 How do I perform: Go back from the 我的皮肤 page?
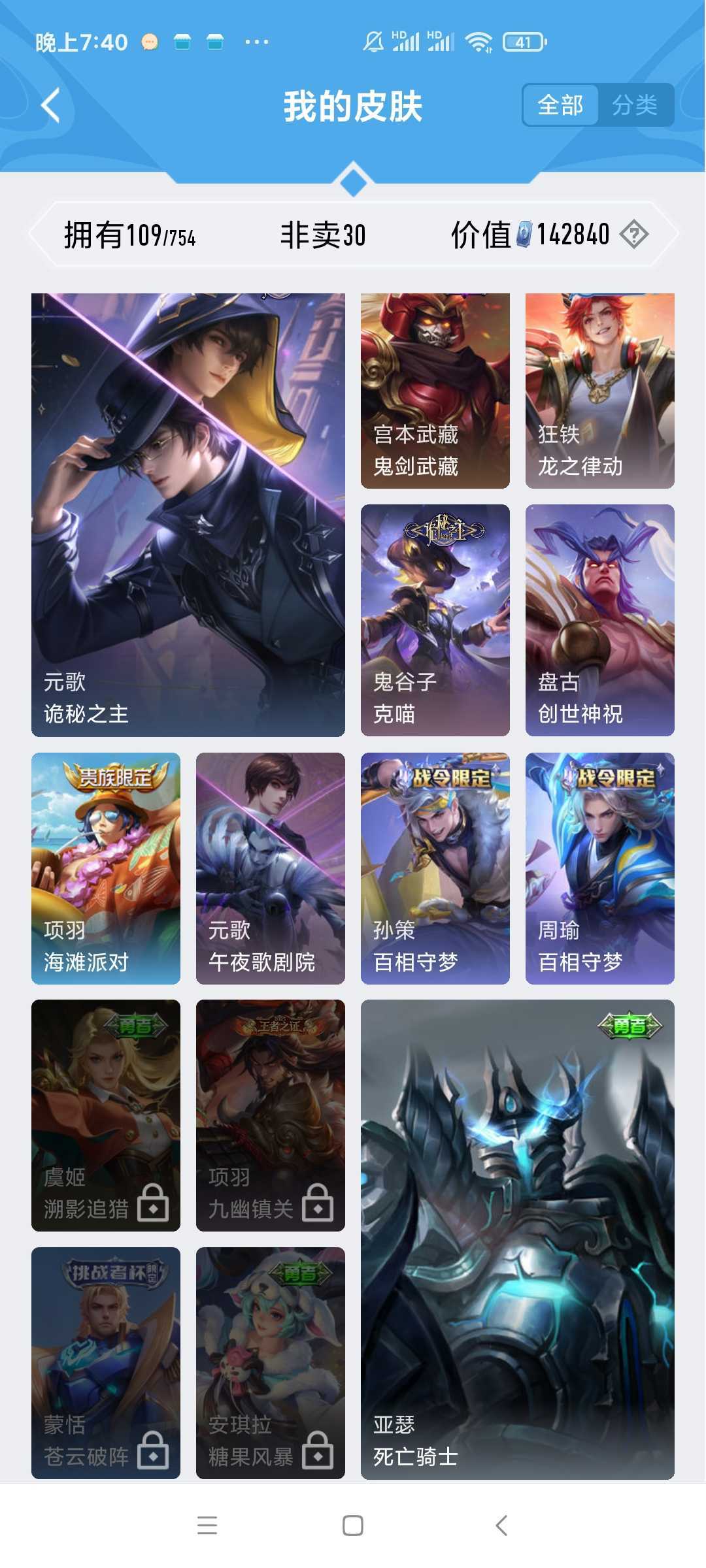[x=51, y=105]
